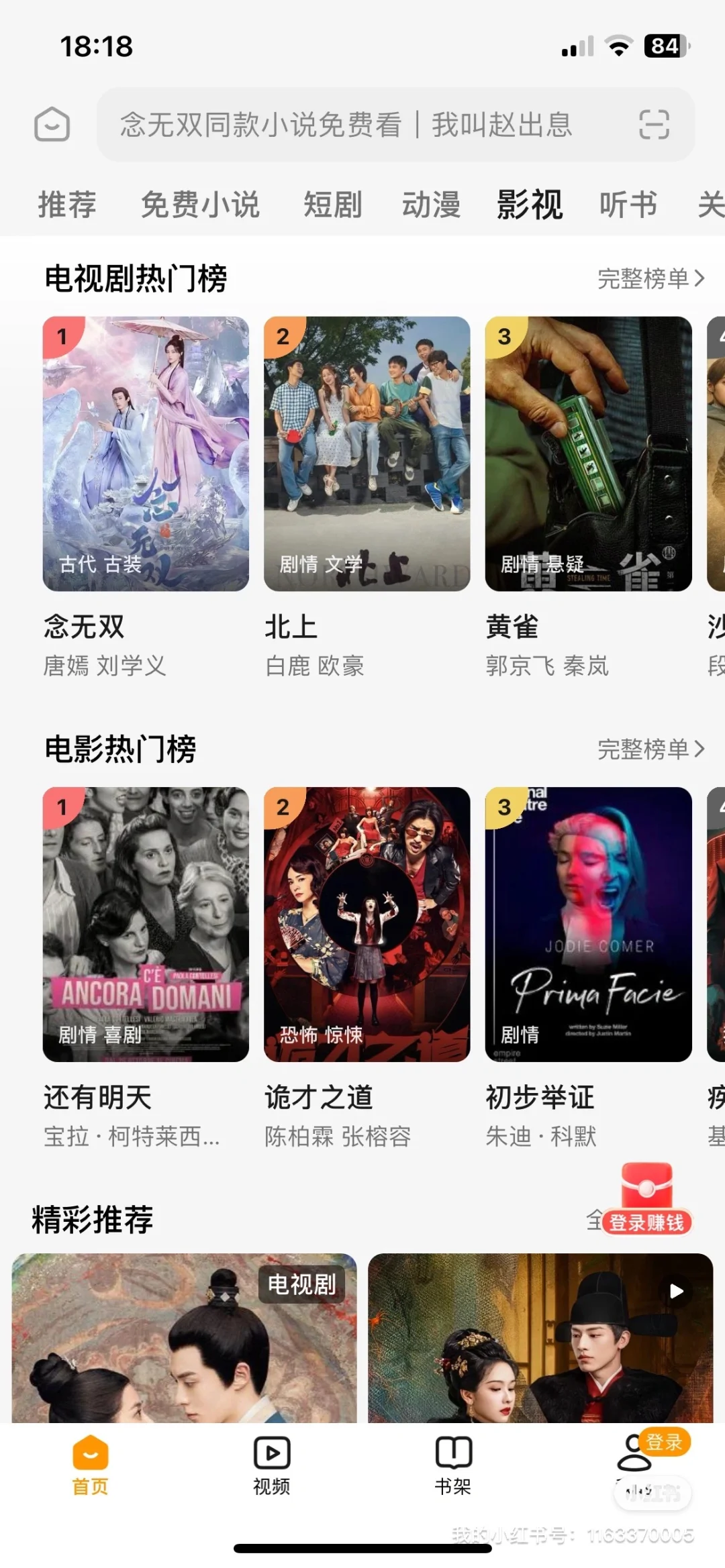Open the message icon beside search bar
The image size is (725, 1568).
point(52,125)
